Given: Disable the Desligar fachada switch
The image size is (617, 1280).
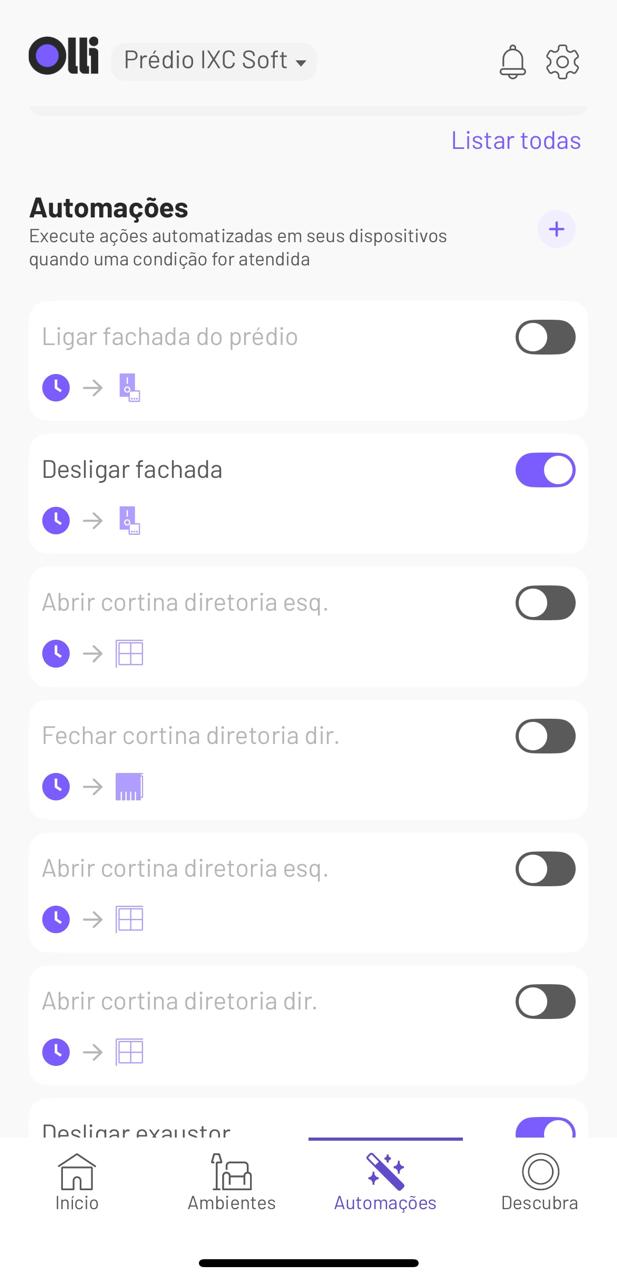Looking at the screenshot, I should pos(545,470).
